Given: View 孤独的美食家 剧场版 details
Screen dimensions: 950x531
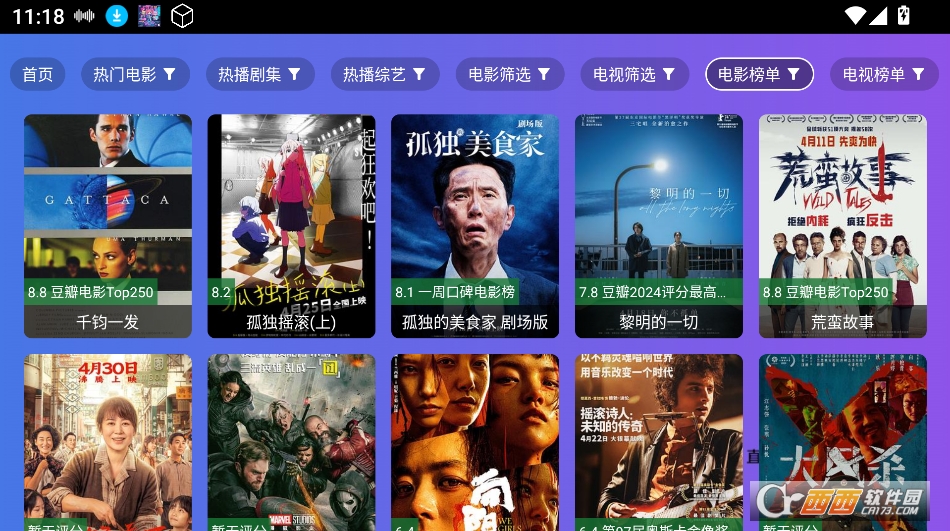Looking at the screenshot, I should coord(475,225).
